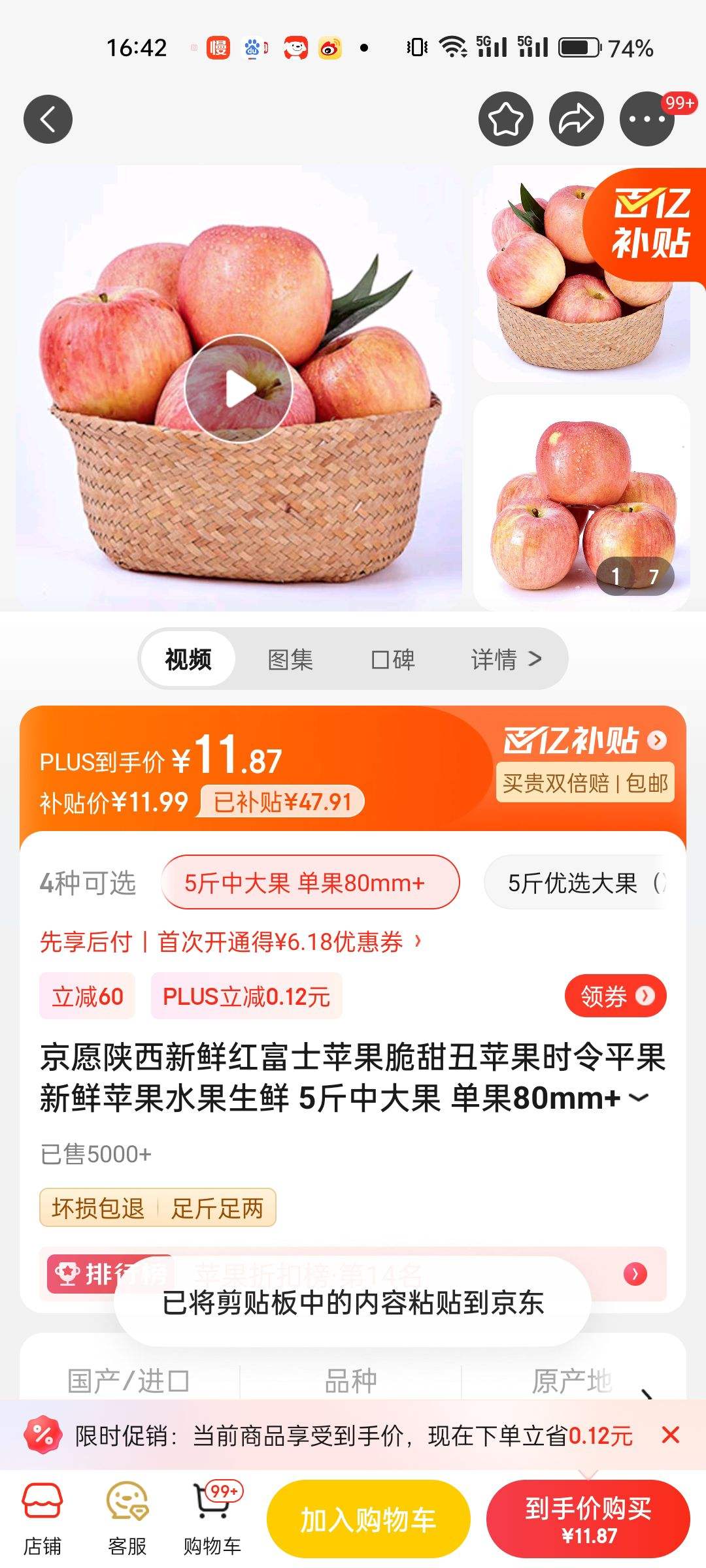Screen dimensions: 706x1568
Task: Tap 加入购物车 to add item
Action: point(369,1520)
